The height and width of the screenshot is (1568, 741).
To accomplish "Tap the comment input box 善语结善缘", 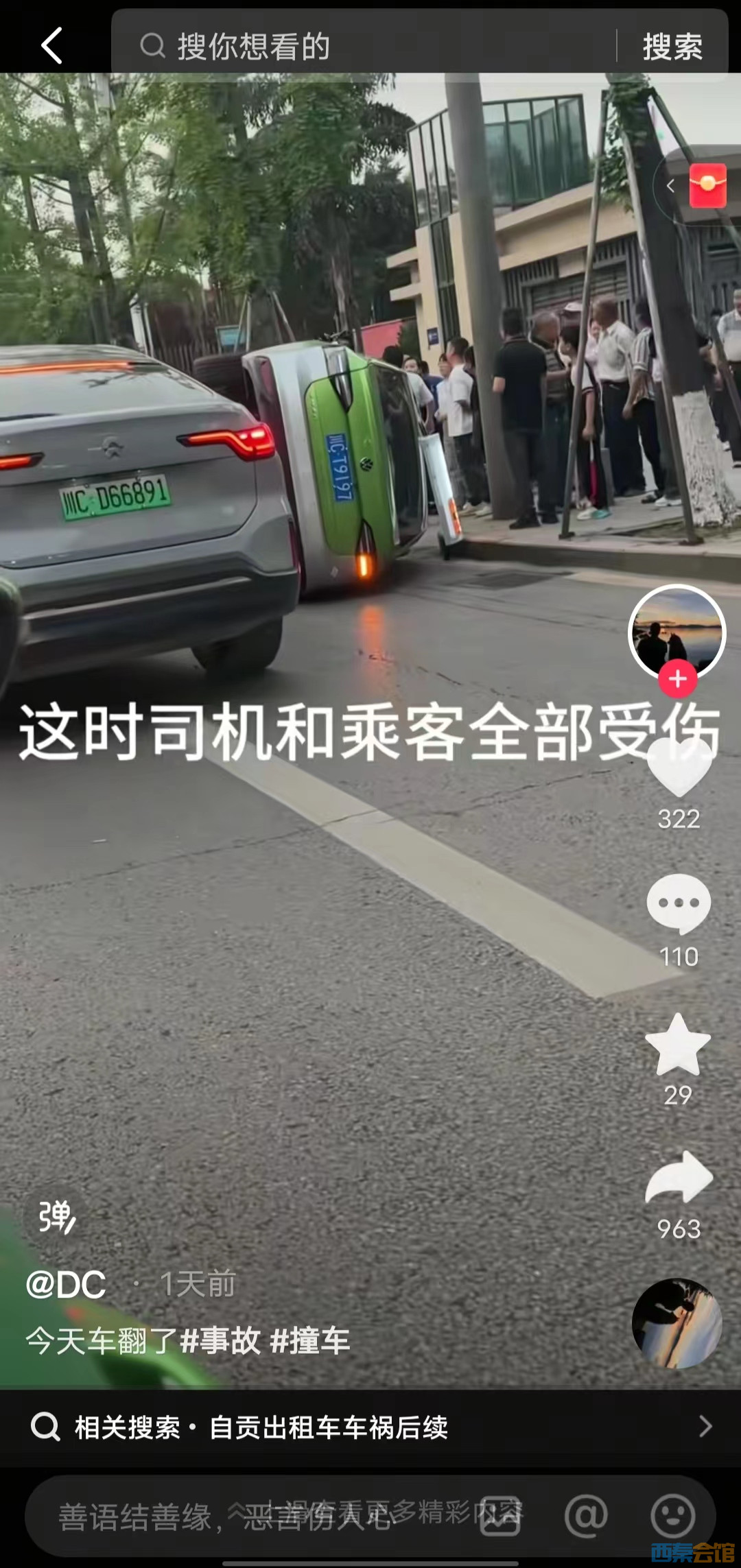I will [x=226, y=1517].
